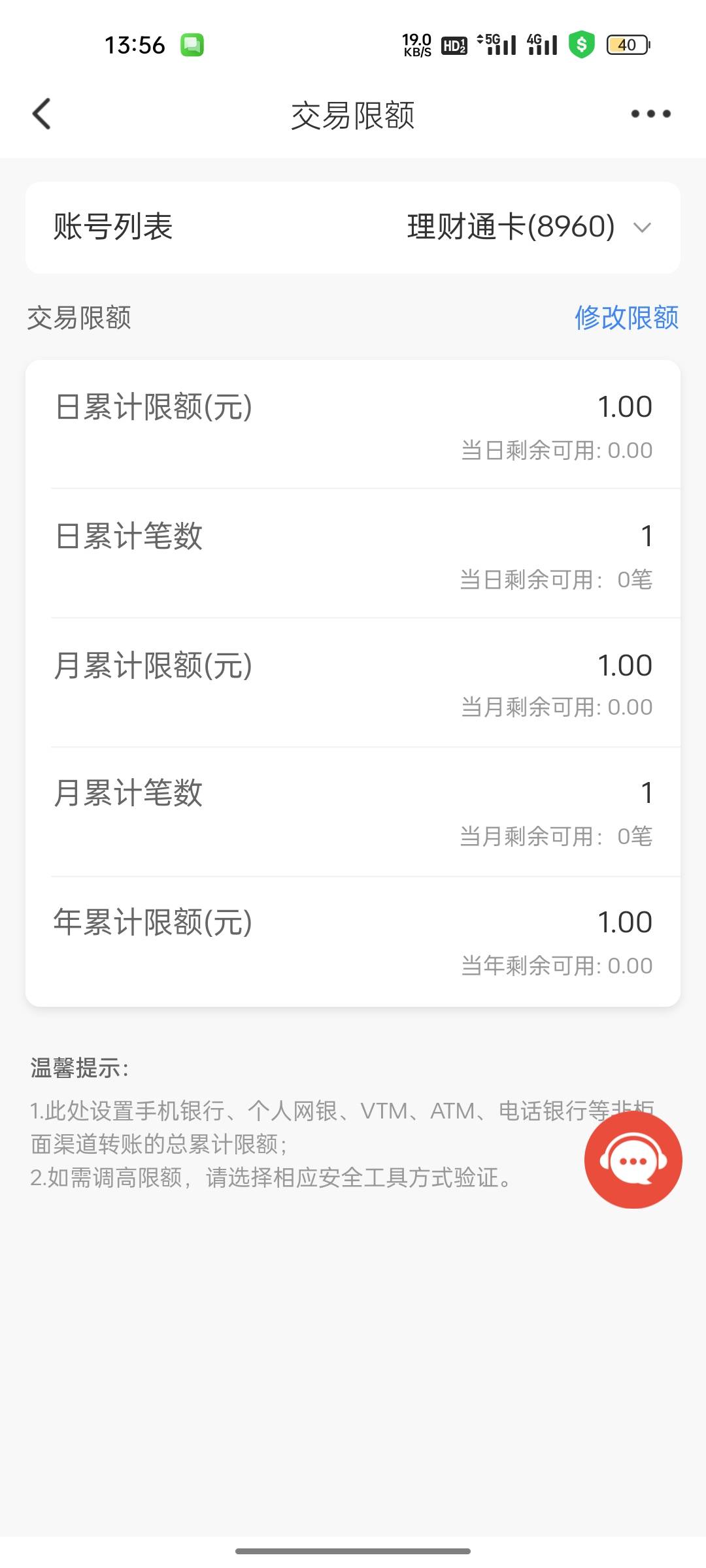Expand the 账号列表 account dropdown
This screenshot has width=706, height=1568.
641,227
